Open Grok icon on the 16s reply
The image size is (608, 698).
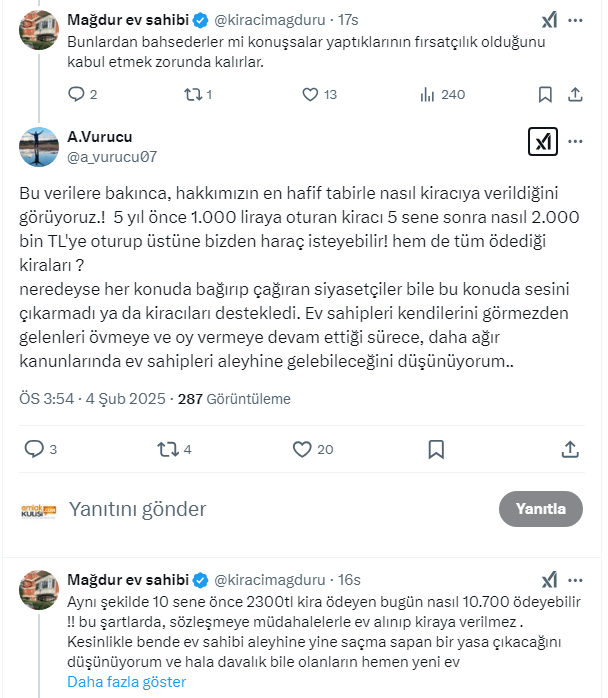pyautogui.click(x=549, y=580)
